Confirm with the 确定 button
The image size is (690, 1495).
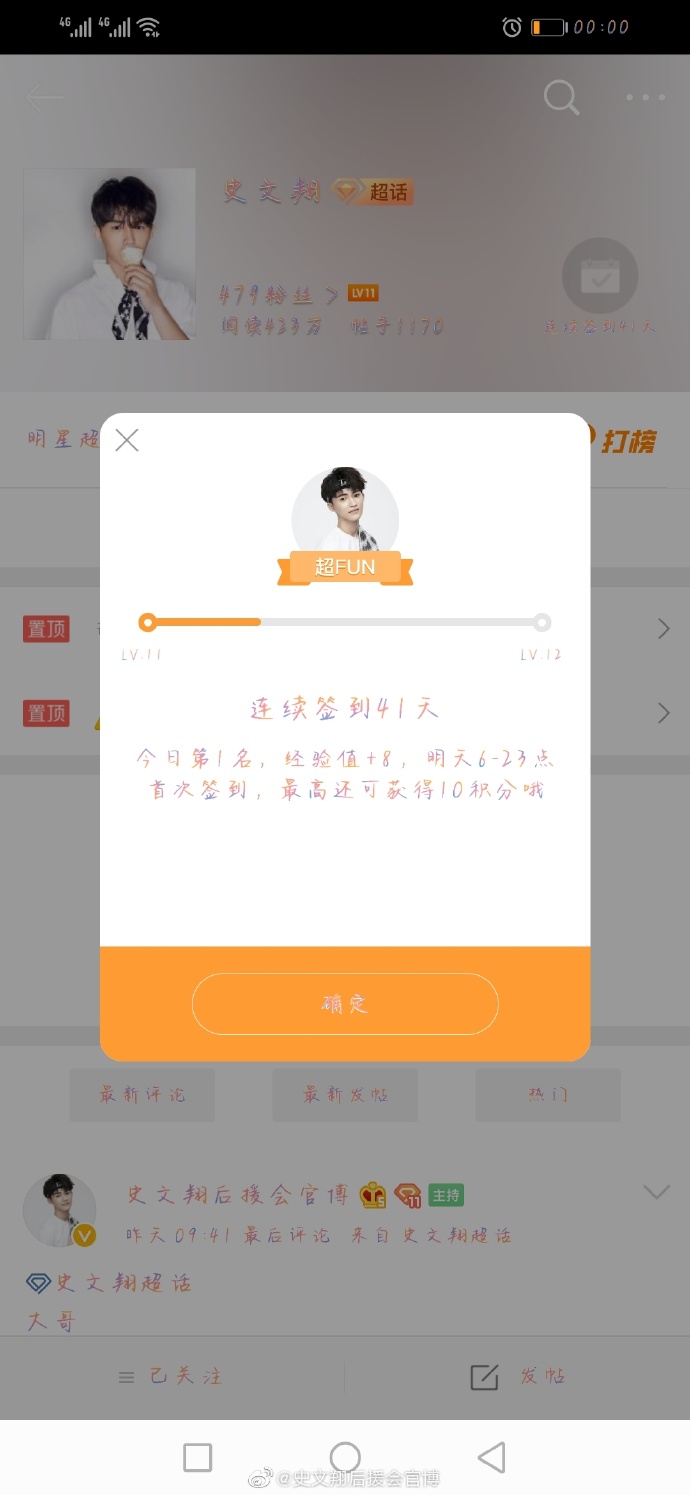tap(345, 1004)
